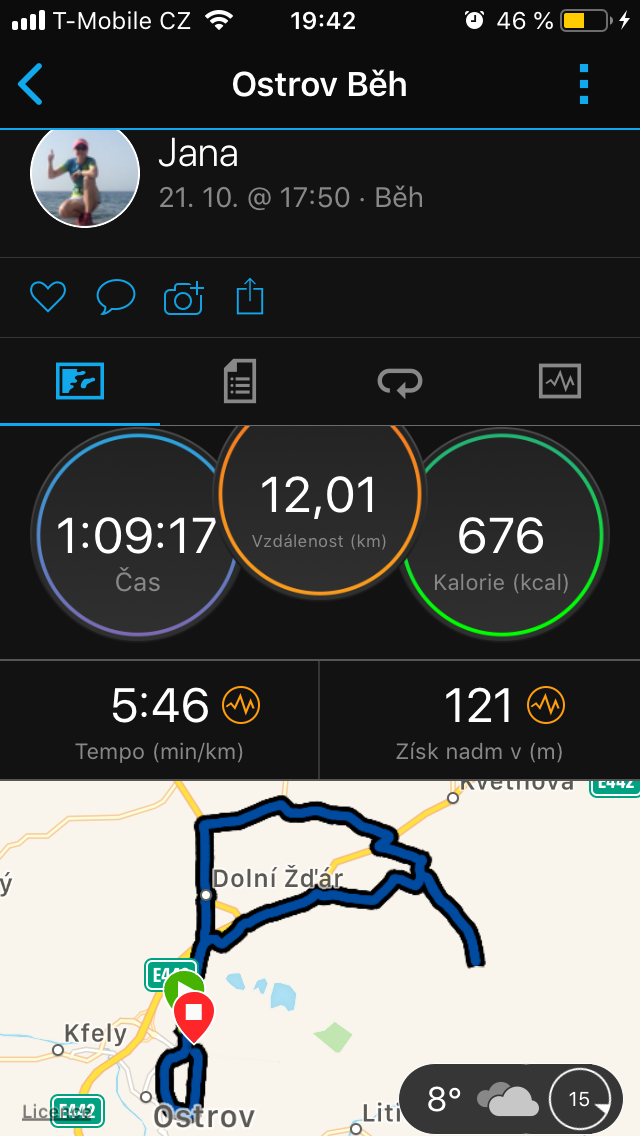Switch to the charts tab
Viewport: 640px width, 1136px height.
pyautogui.click(x=560, y=381)
